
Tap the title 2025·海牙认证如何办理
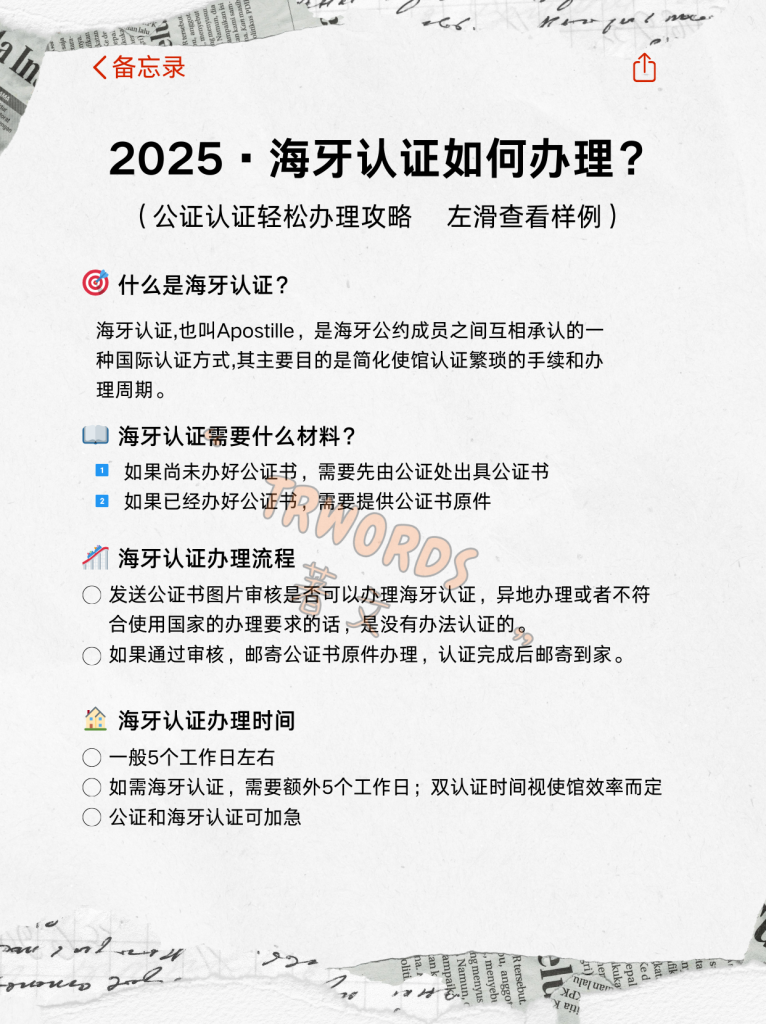382,157
